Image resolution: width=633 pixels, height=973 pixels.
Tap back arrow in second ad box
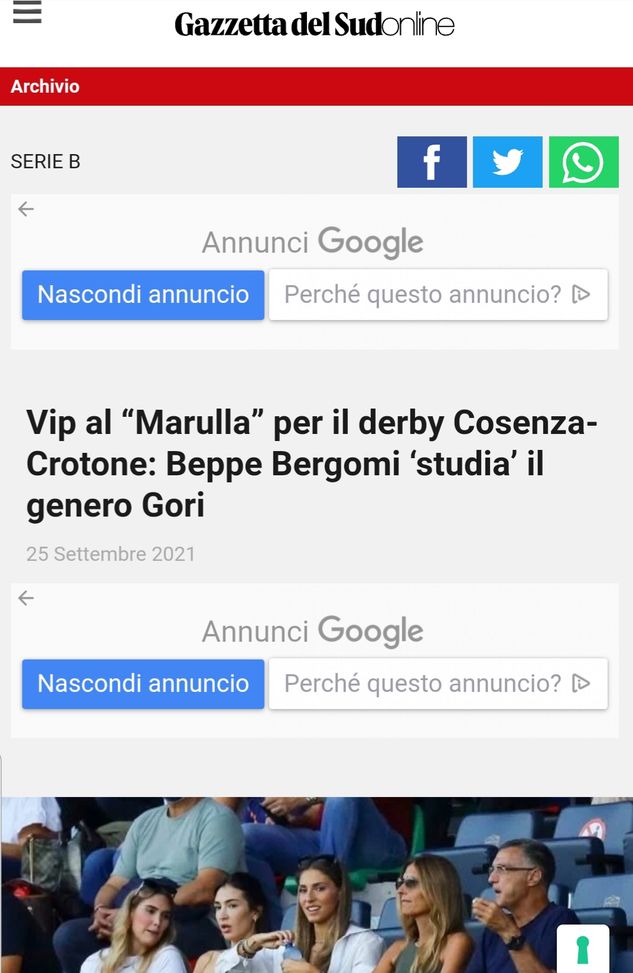26,598
